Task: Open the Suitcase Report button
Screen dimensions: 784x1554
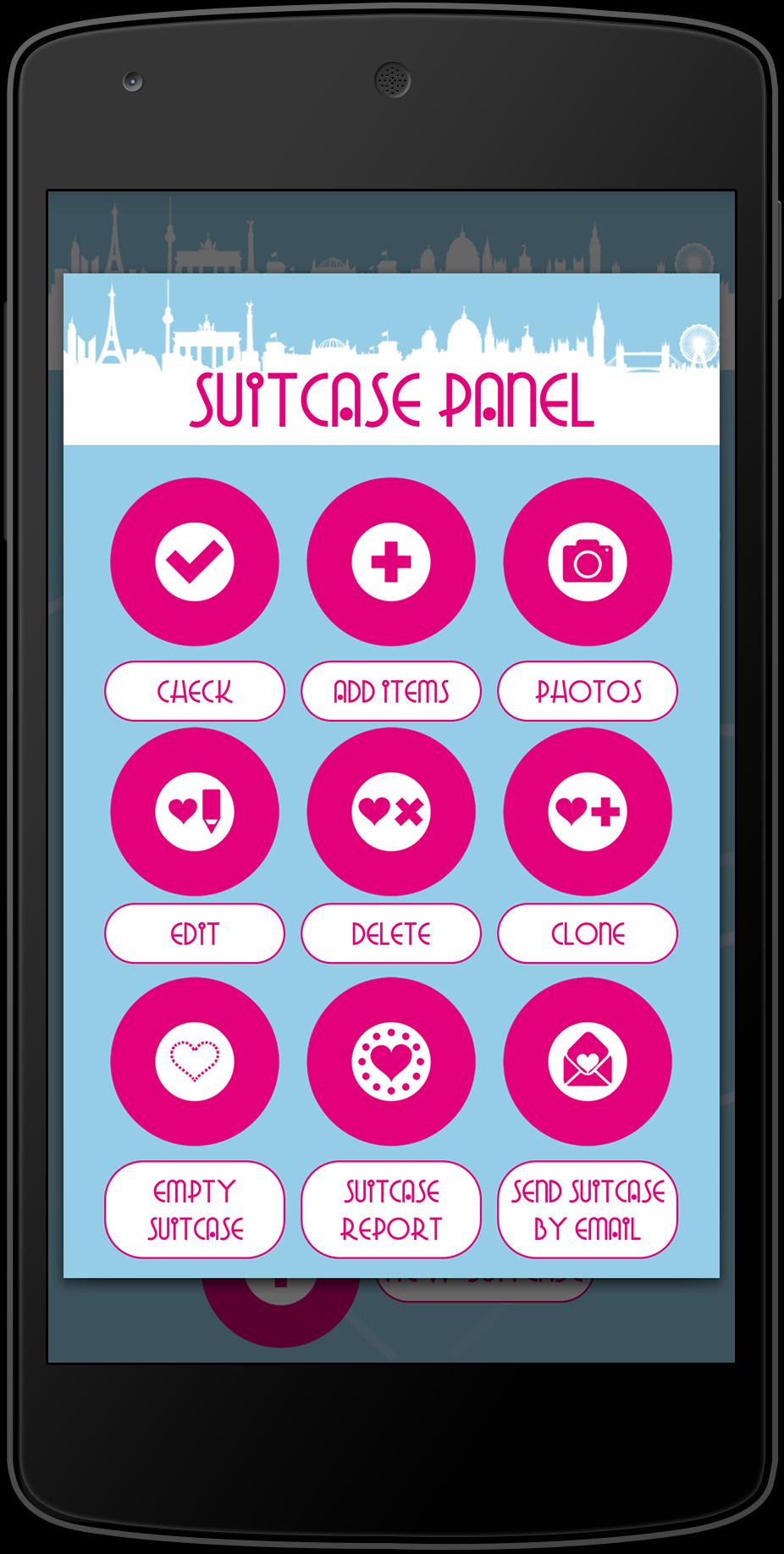Action: click(391, 1209)
